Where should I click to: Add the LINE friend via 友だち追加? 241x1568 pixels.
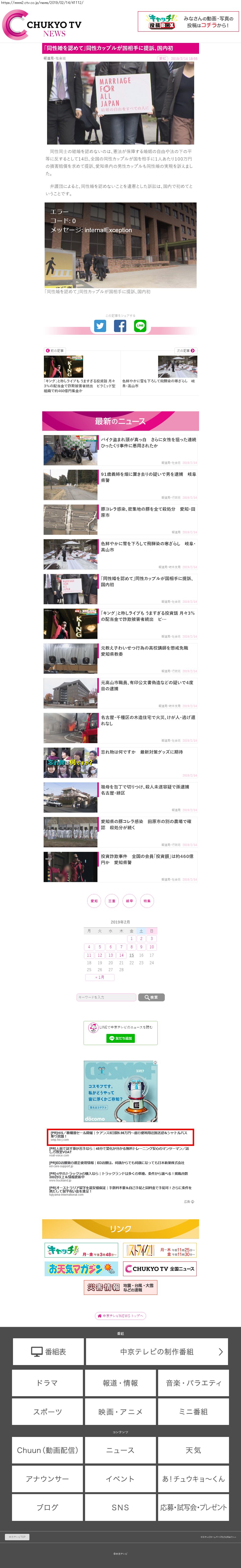coord(121,1038)
